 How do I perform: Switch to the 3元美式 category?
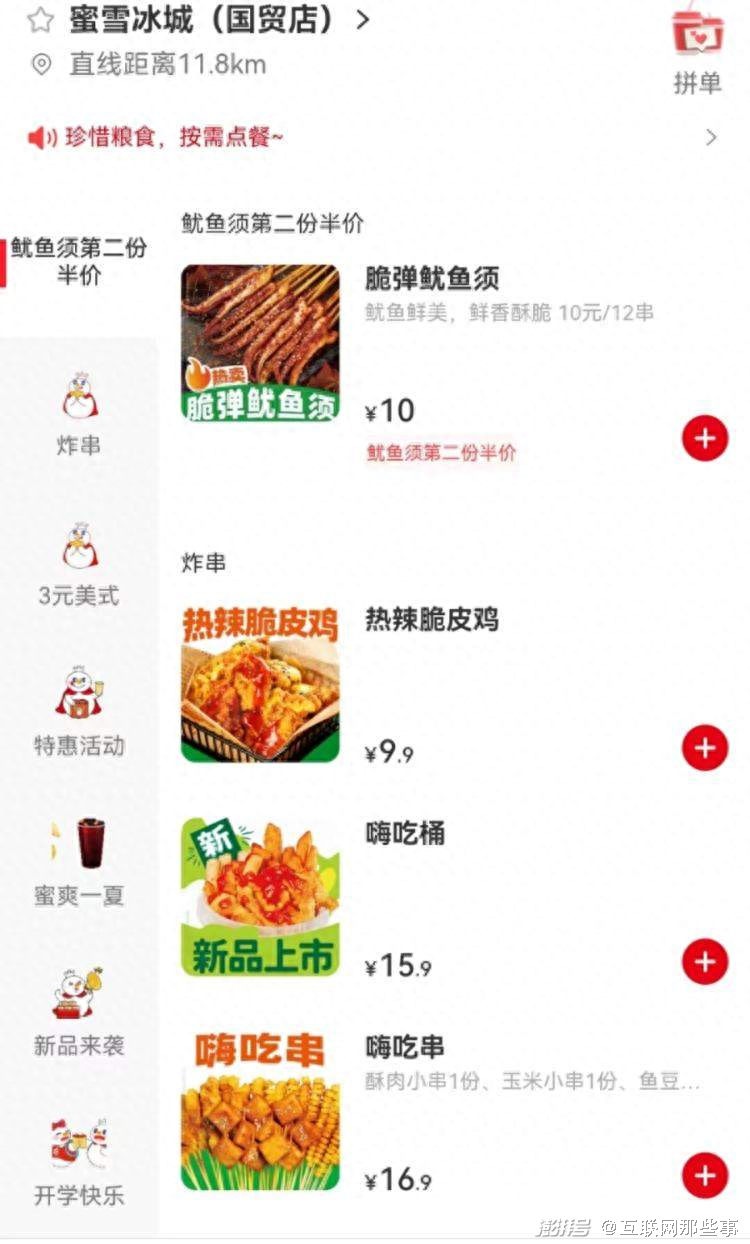click(79, 565)
